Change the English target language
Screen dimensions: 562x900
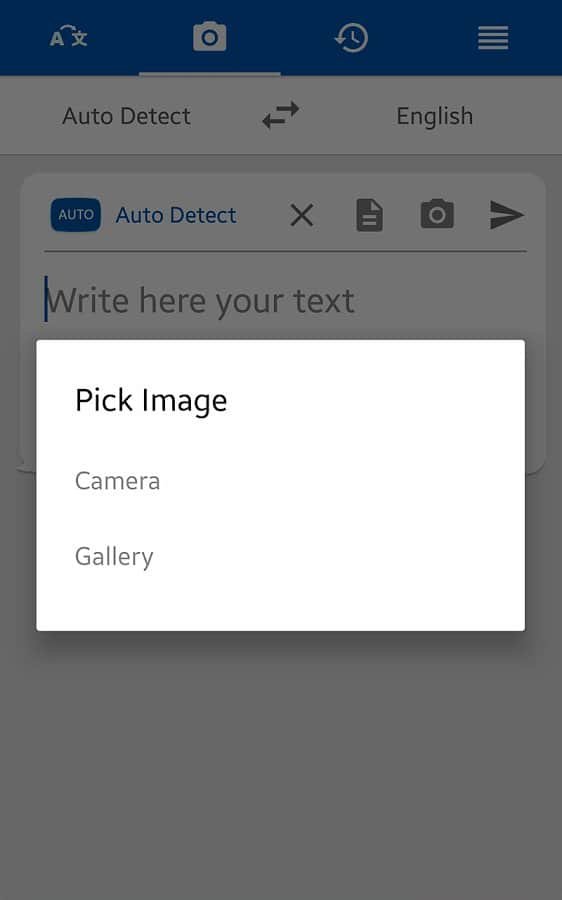[435, 117]
